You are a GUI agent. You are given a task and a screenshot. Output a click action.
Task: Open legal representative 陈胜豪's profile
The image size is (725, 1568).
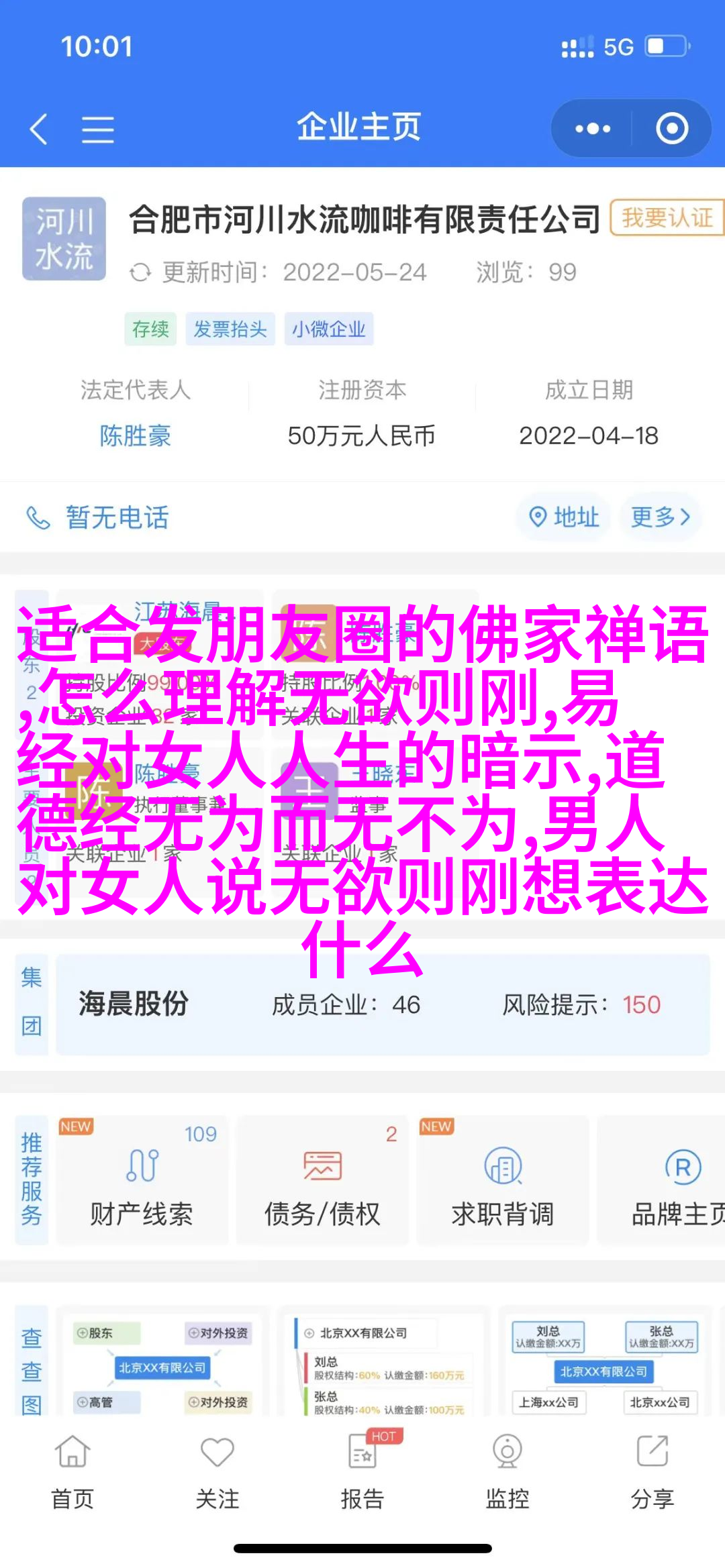pos(136,436)
